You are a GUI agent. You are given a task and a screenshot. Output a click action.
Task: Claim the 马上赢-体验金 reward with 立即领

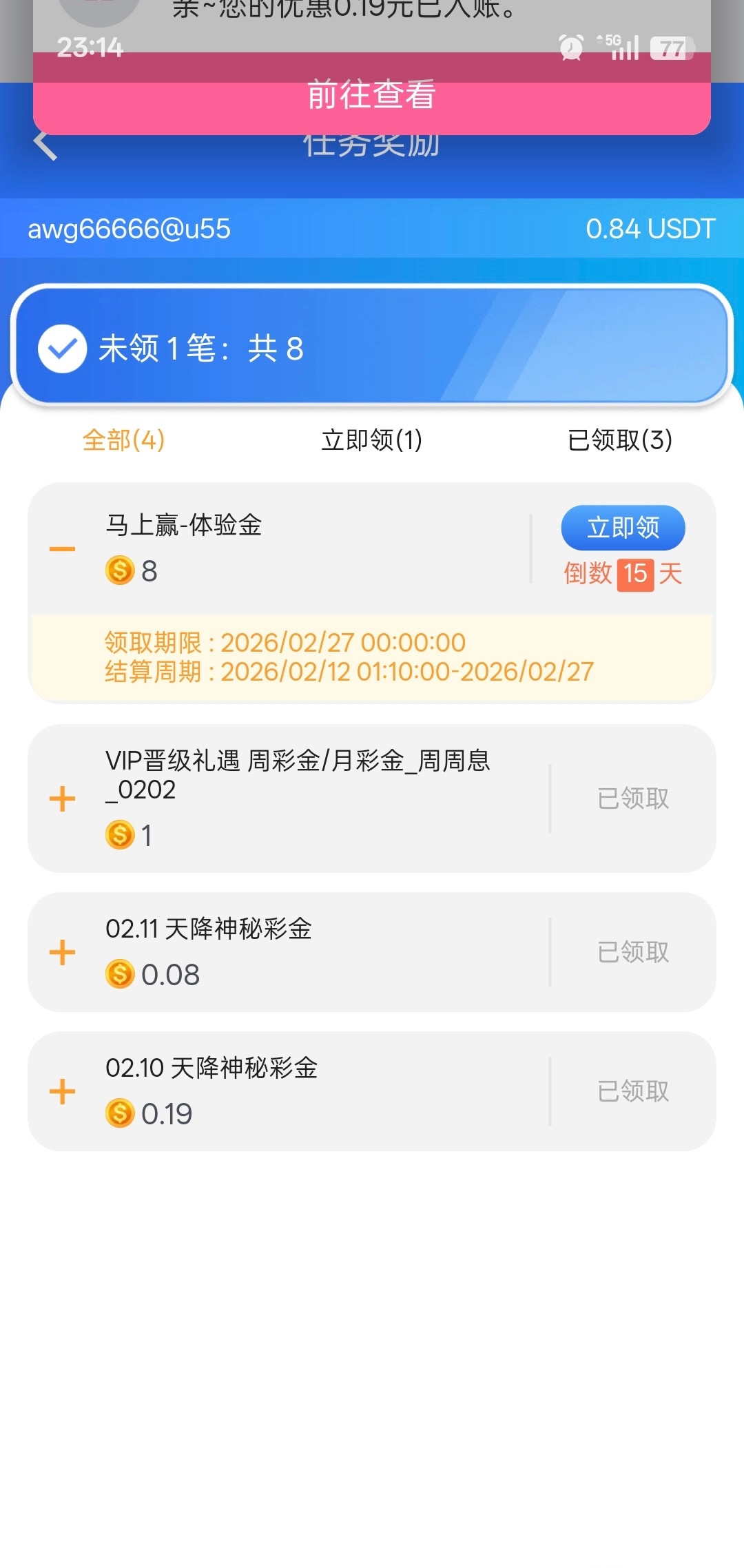pyautogui.click(x=623, y=528)
